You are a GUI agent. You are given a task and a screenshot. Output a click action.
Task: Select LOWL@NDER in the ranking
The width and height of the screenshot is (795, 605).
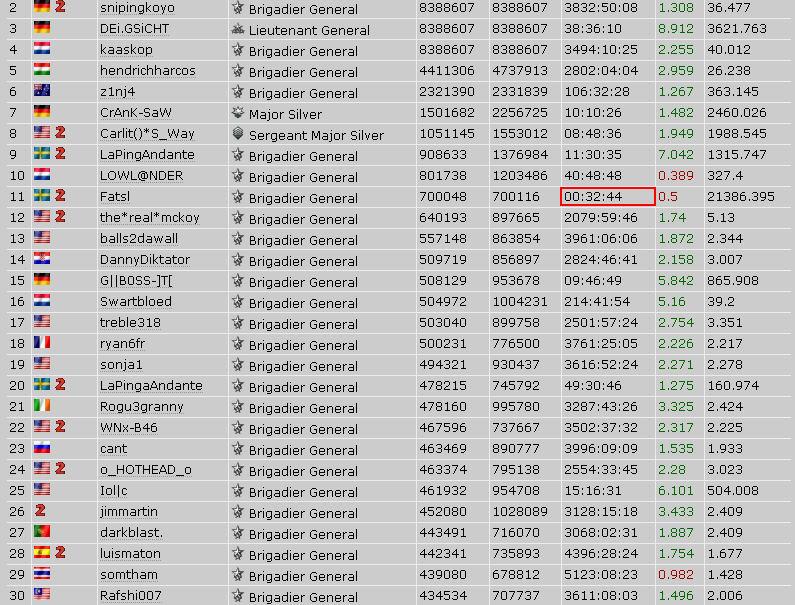[x=141, y=176]
